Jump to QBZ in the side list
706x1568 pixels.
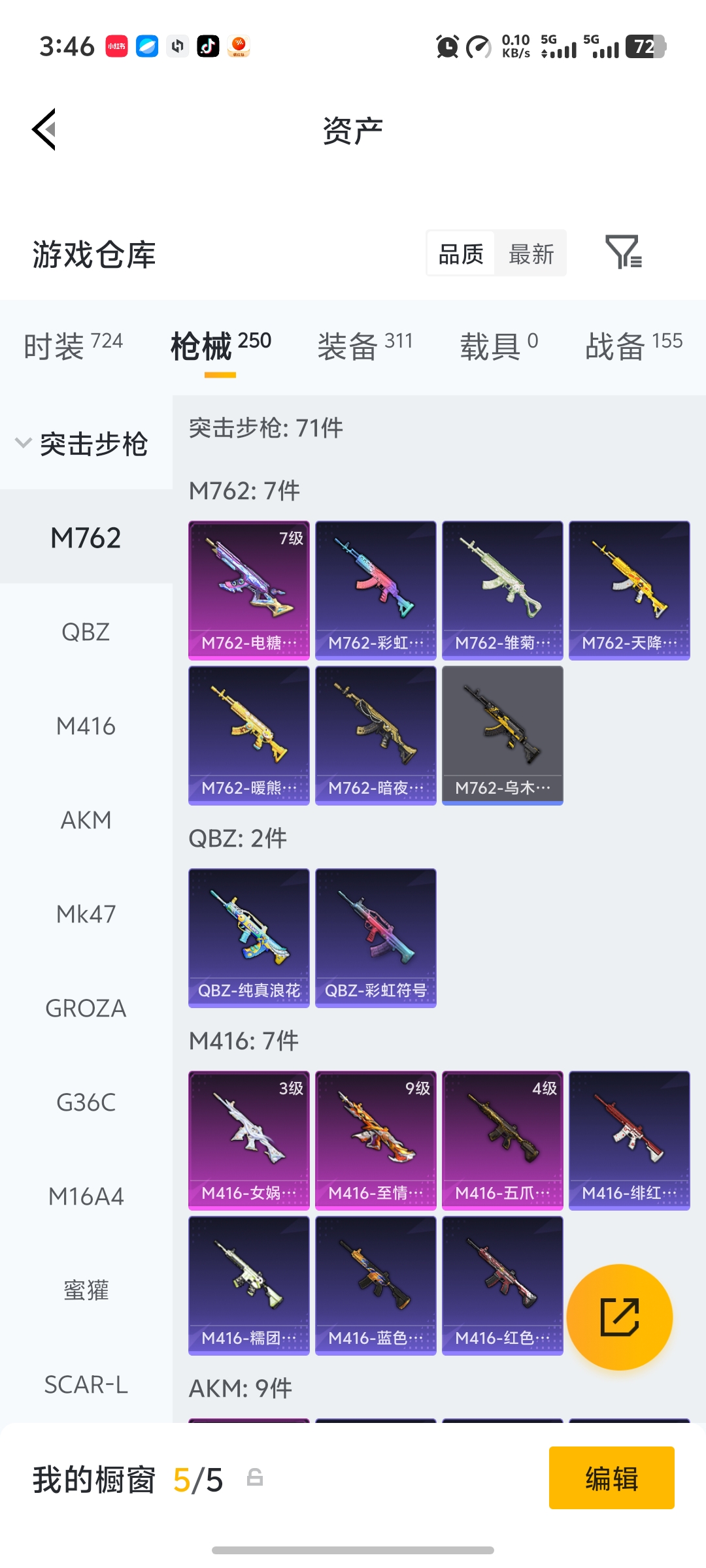coord(86,632)
